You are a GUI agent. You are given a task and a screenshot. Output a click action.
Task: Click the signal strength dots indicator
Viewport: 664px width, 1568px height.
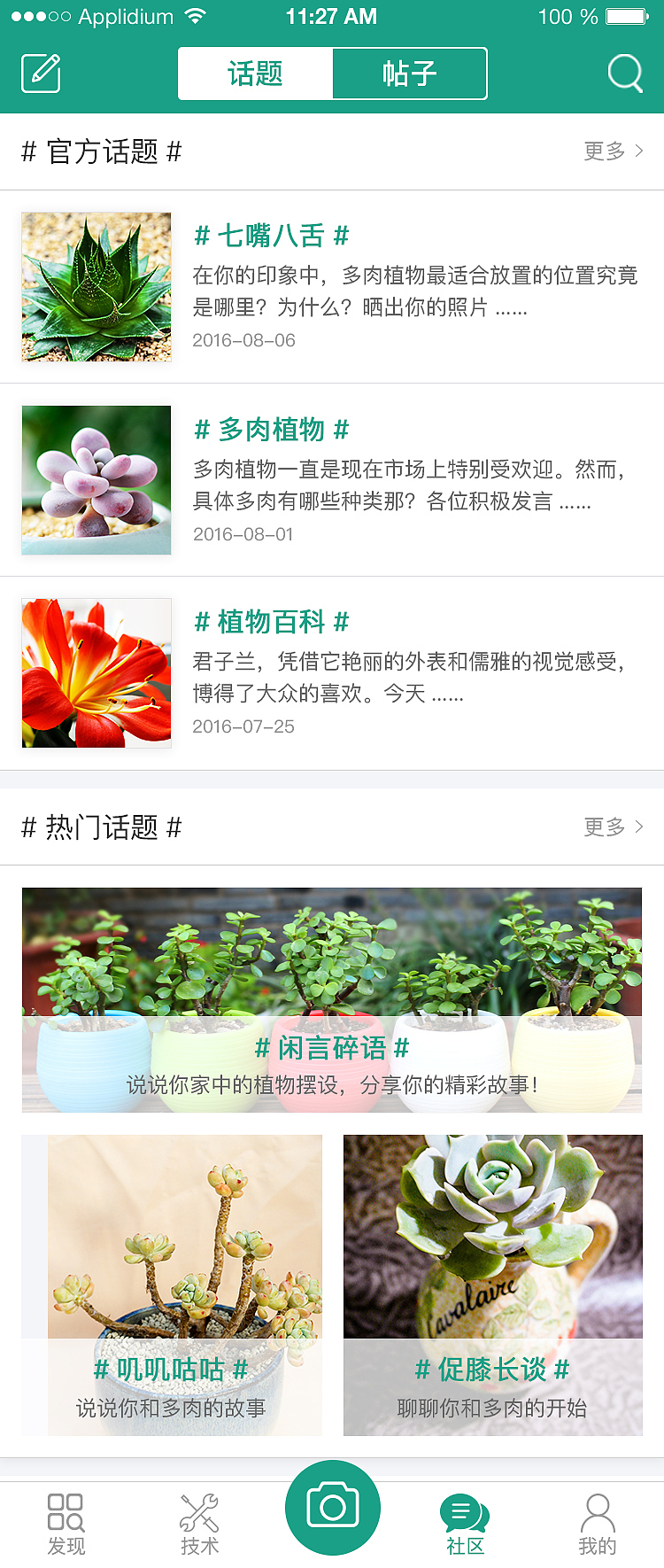(38, 14)
